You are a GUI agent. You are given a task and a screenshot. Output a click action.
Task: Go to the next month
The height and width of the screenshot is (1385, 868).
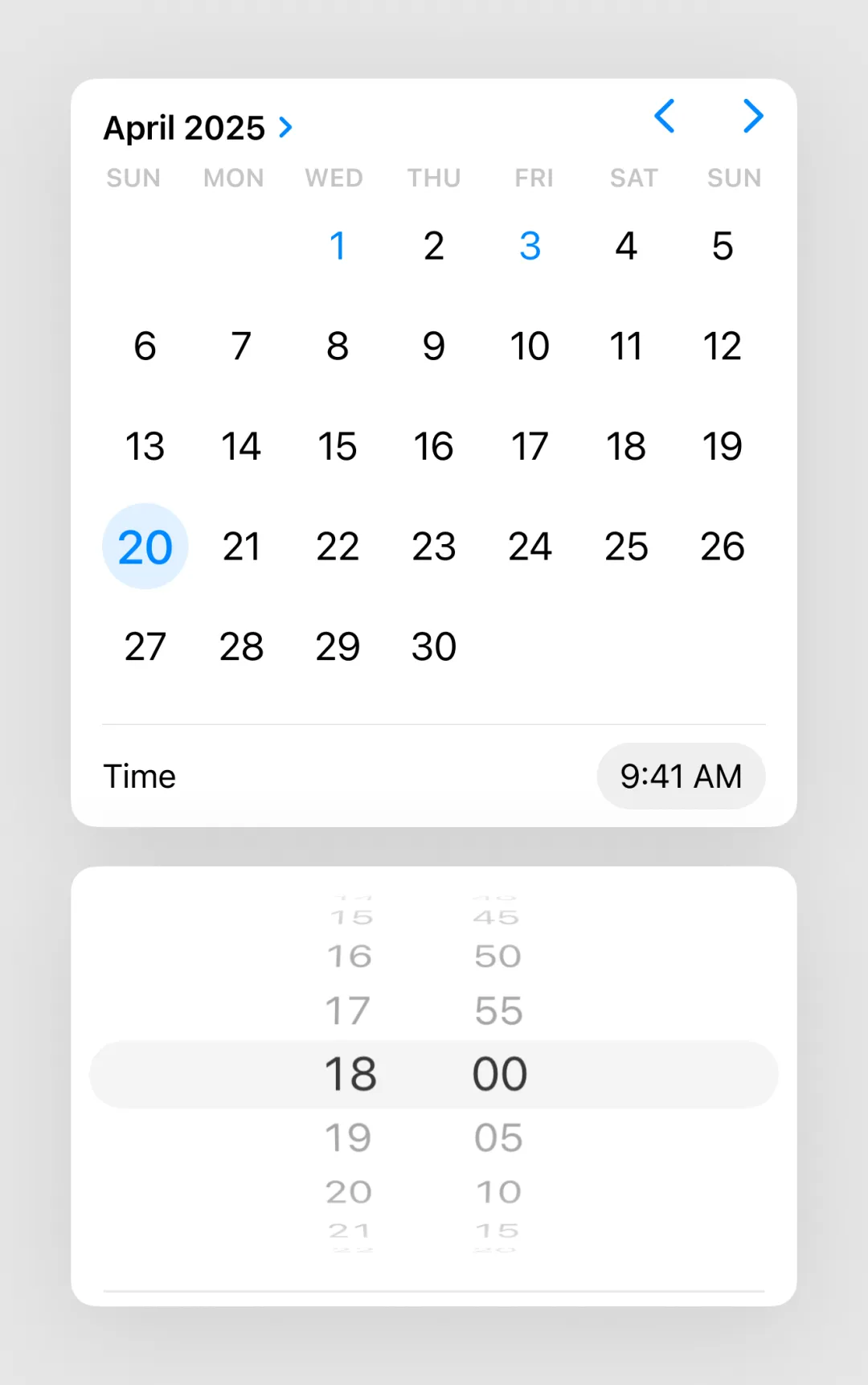click(x=752, y=117)
